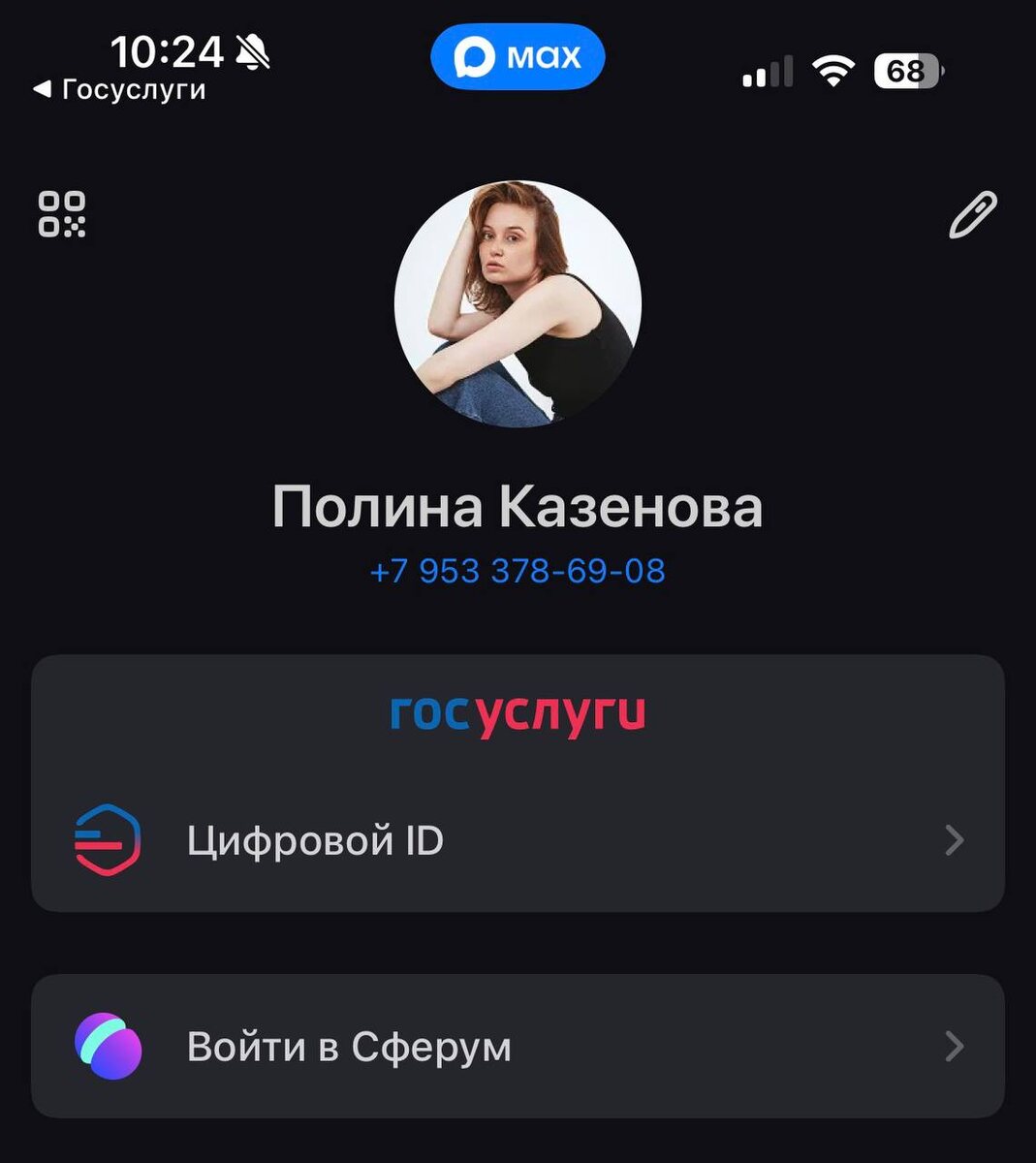Open Войти в Сферум
This screenshot has height=1163, width=1036.
[x=518, y=1047]
